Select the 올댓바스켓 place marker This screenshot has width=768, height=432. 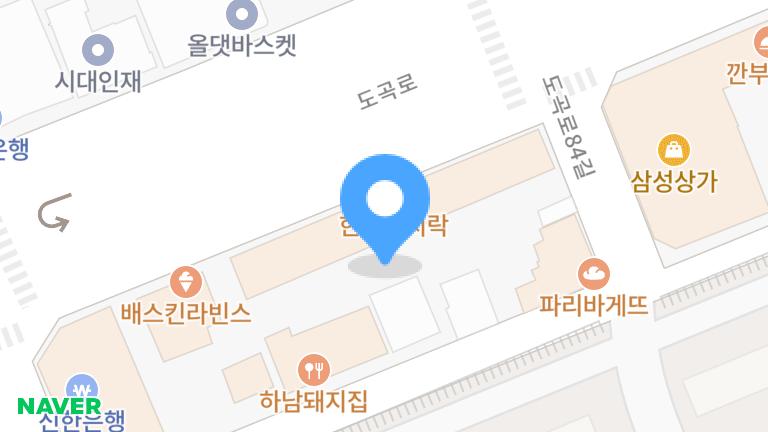241,14
